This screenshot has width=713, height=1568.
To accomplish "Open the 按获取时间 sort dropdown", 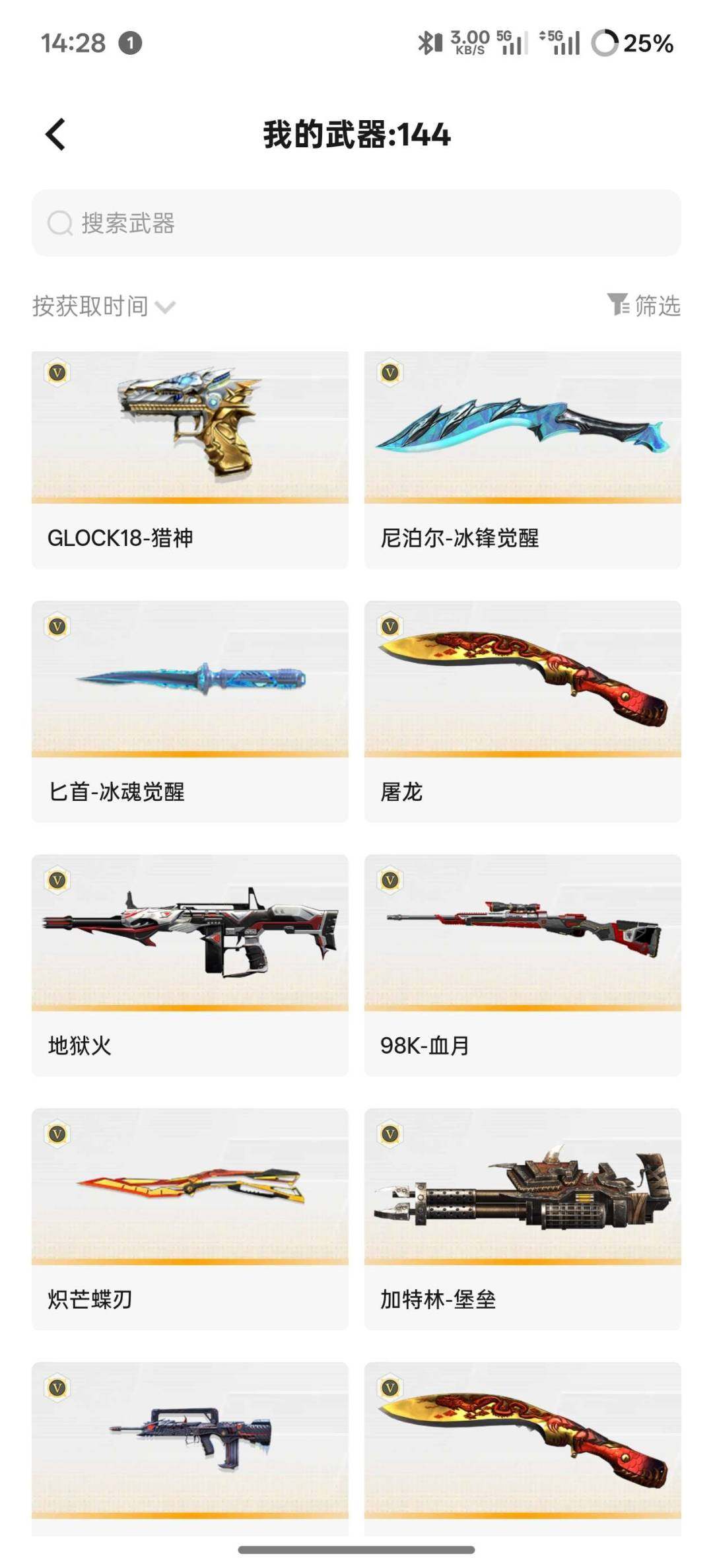I will pyautogui.click(x=91, y=305).
